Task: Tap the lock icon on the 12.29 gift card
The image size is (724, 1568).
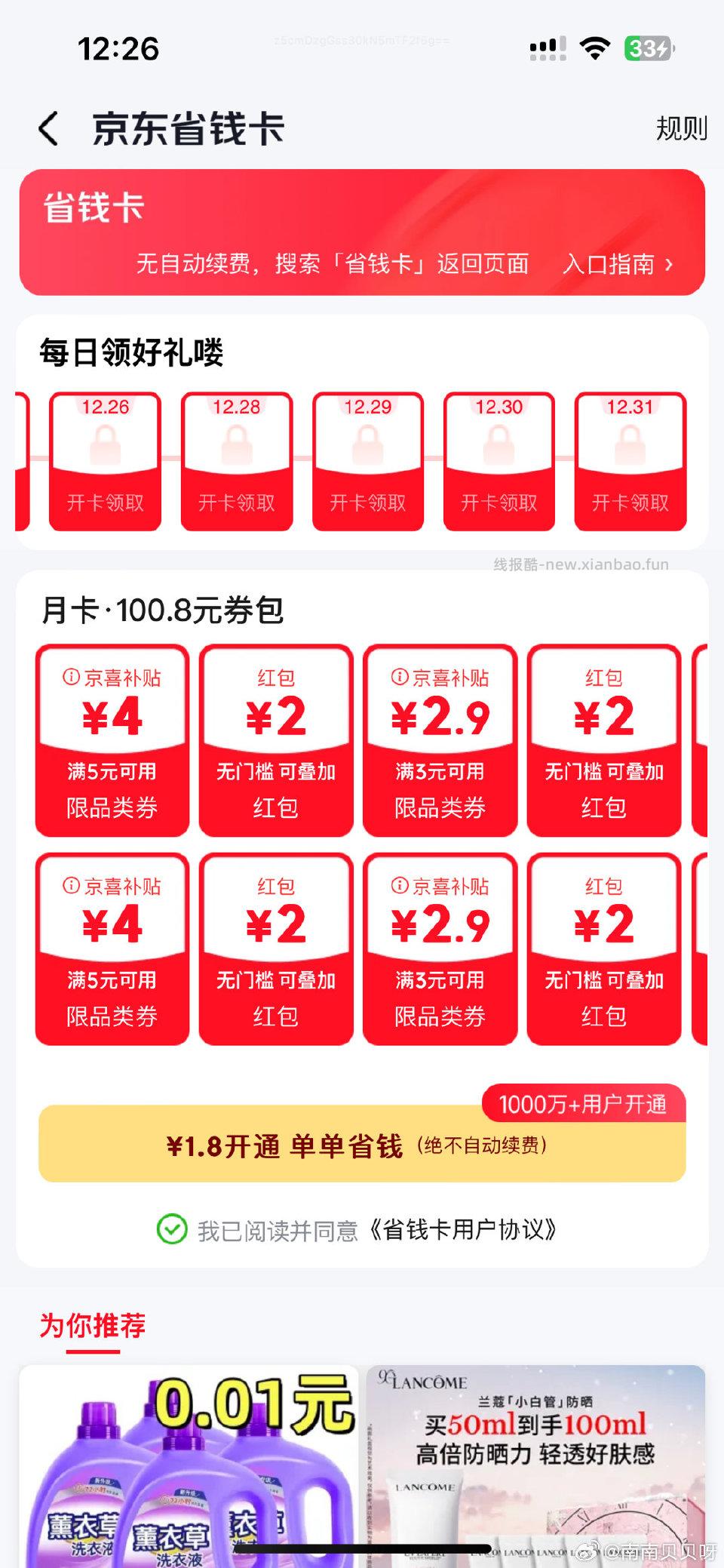Action: [367, 445]
